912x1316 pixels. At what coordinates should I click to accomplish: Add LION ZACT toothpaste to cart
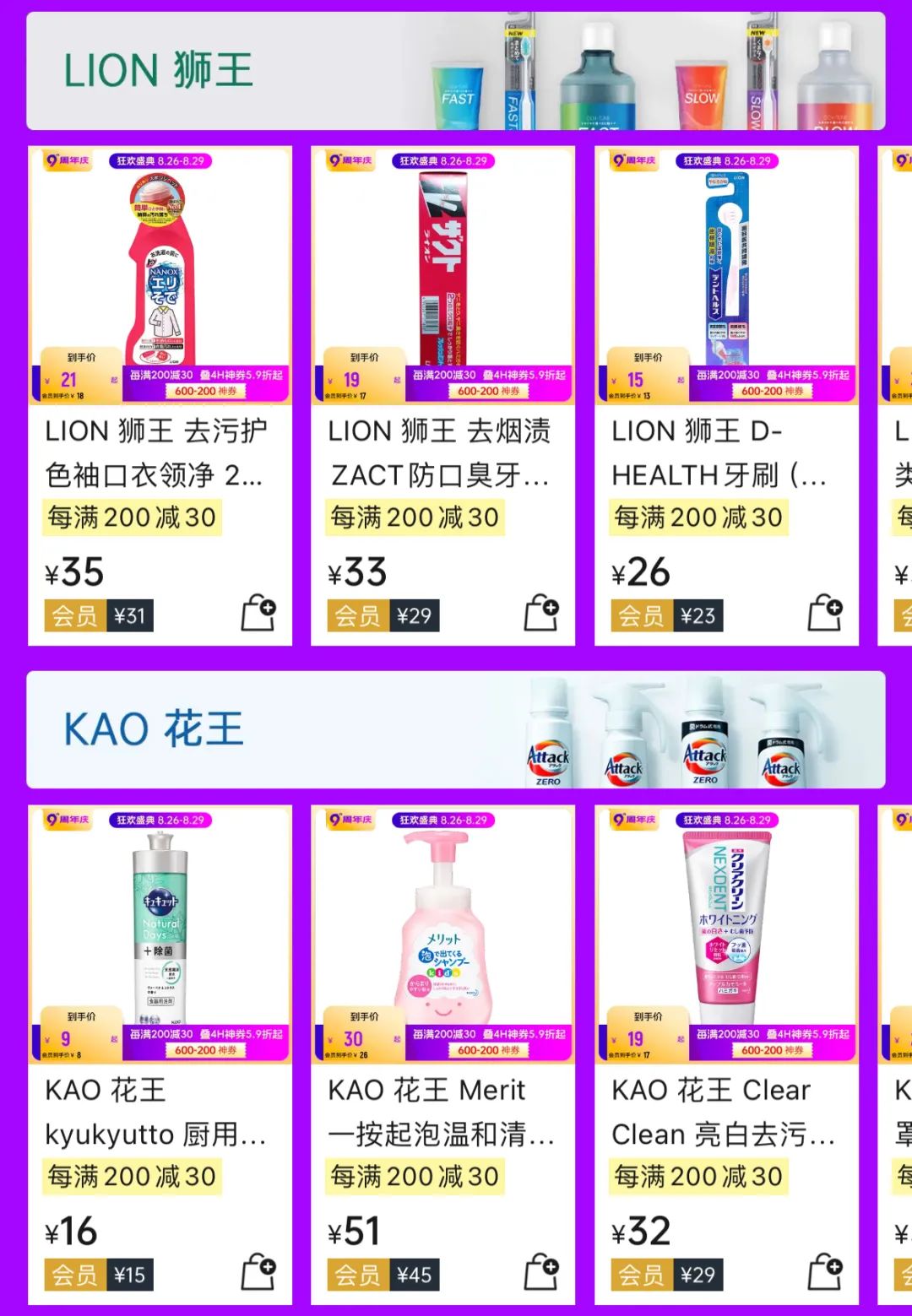click(x=541, y=613)
